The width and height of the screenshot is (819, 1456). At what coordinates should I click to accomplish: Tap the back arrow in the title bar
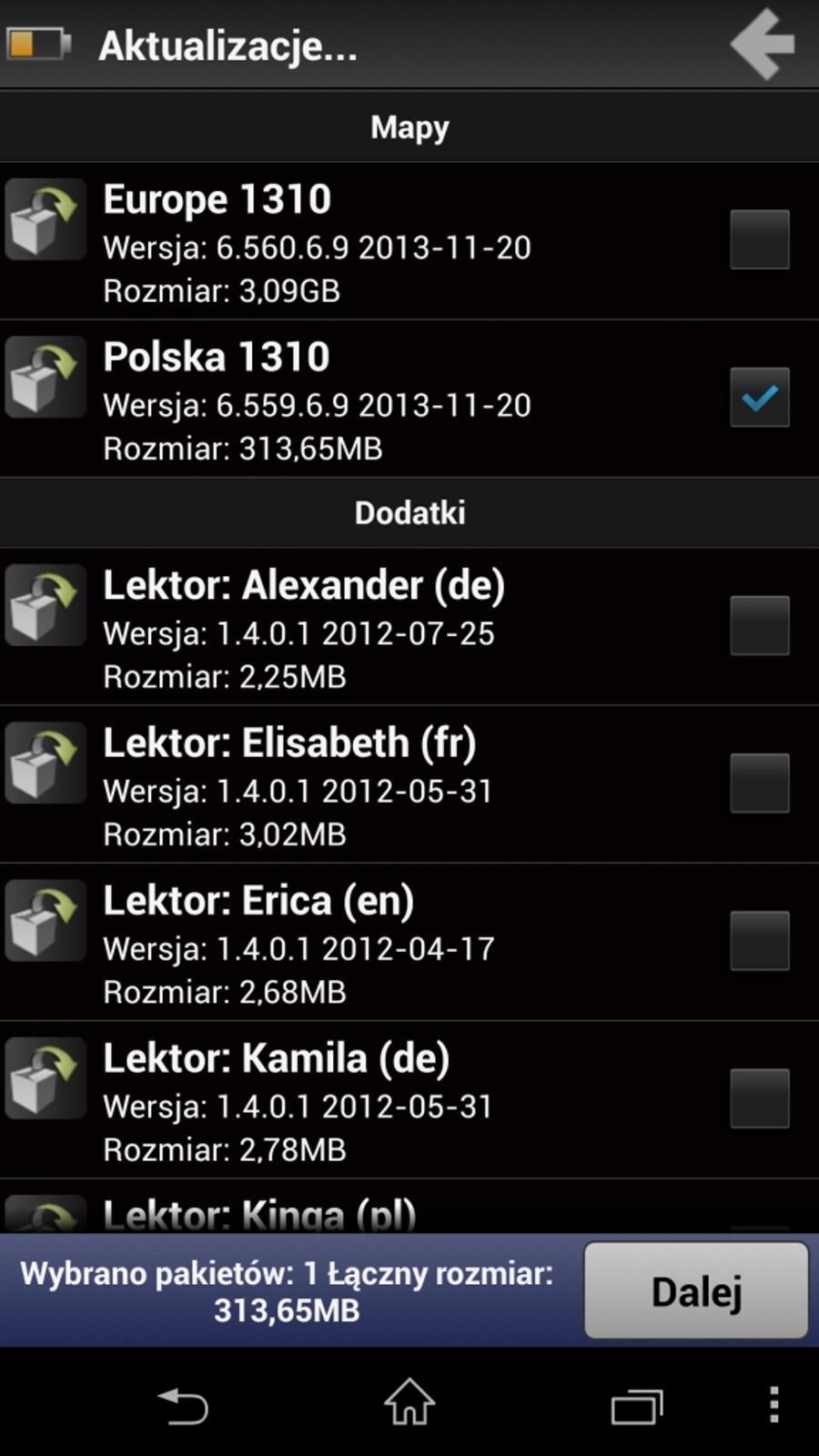764,44
